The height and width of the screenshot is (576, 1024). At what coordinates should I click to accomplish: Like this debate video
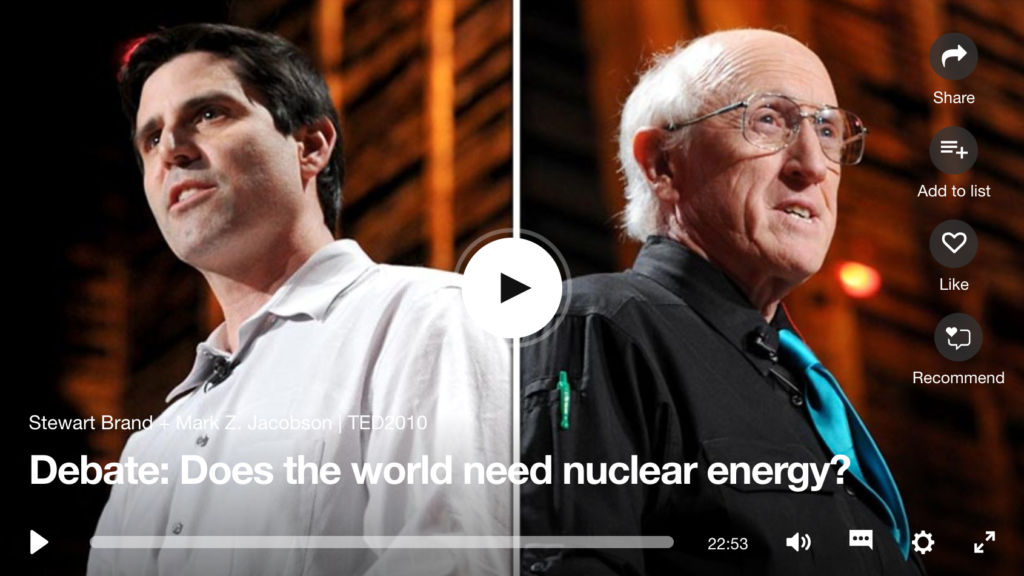(953, 243)
